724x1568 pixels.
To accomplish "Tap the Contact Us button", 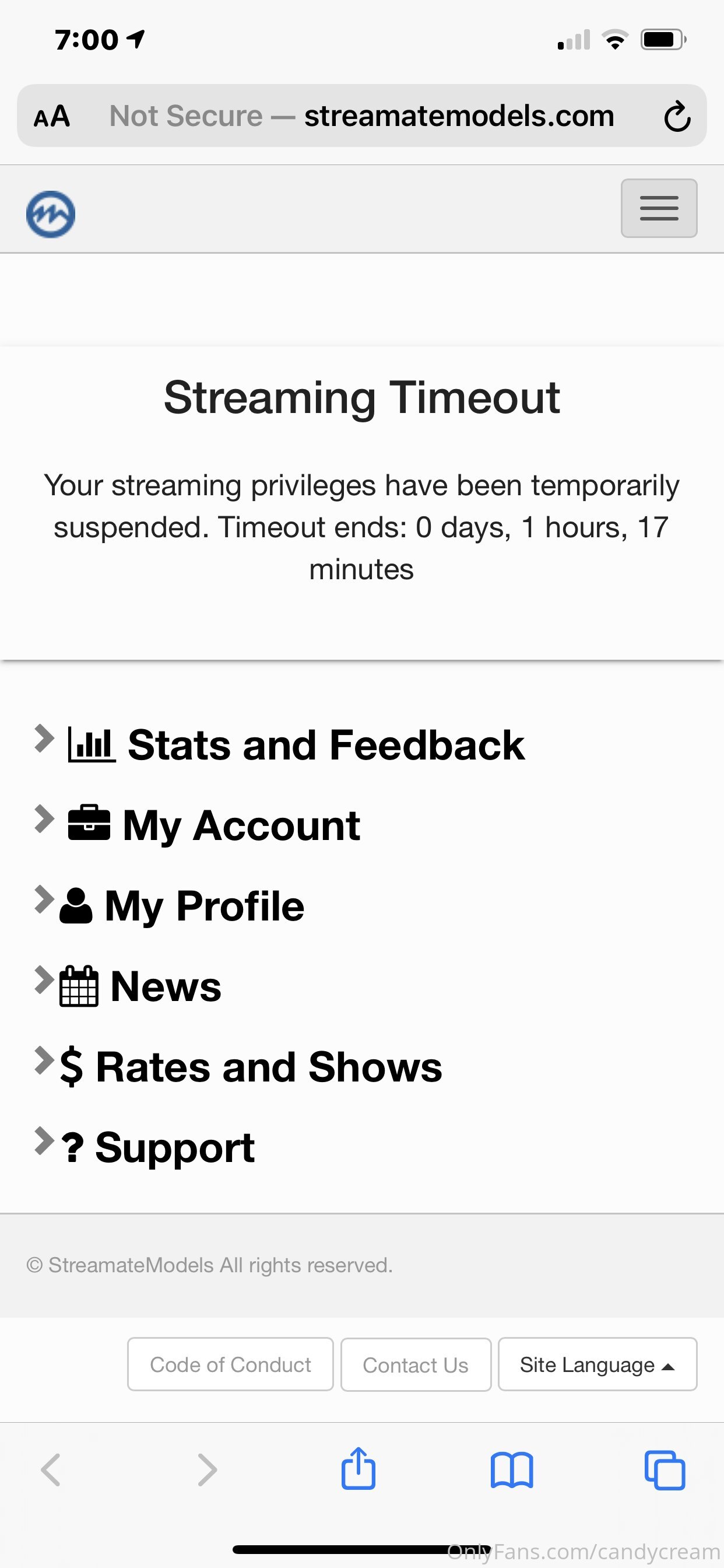I will click(x=416, y=1364).
